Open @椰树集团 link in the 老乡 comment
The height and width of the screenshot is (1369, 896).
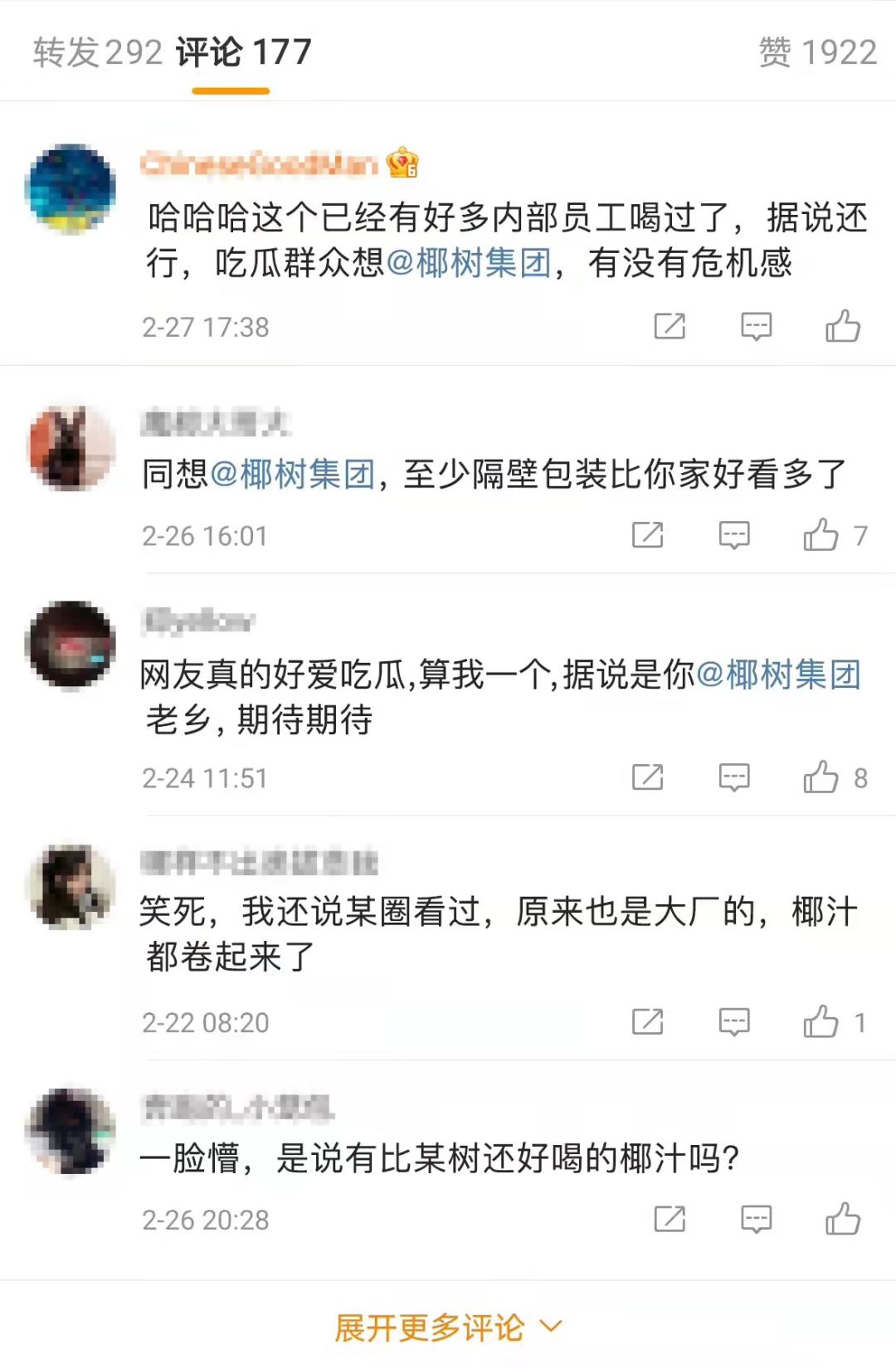coord(777,675)
